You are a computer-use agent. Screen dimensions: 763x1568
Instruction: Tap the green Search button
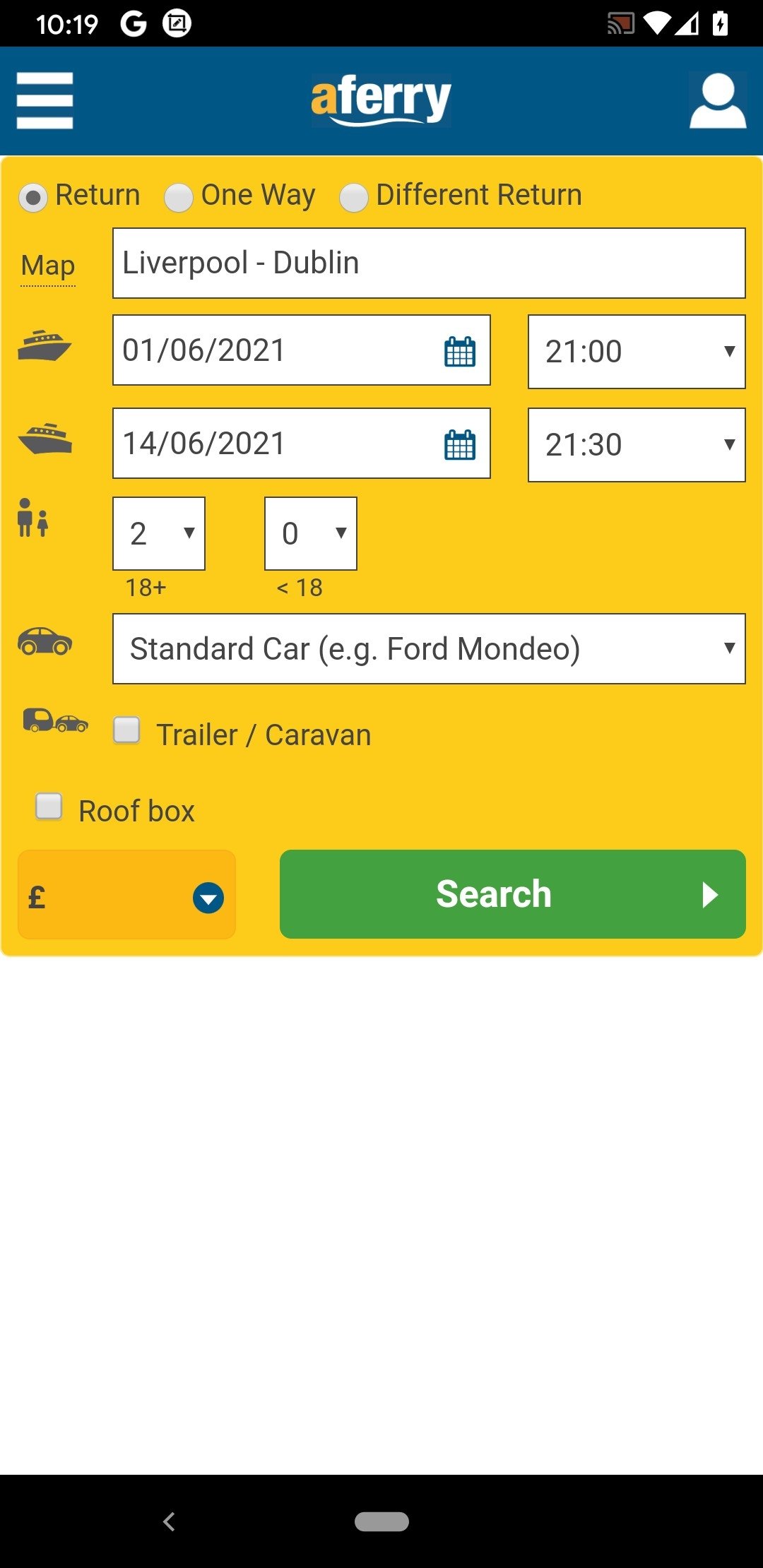(x=513, y=894)
